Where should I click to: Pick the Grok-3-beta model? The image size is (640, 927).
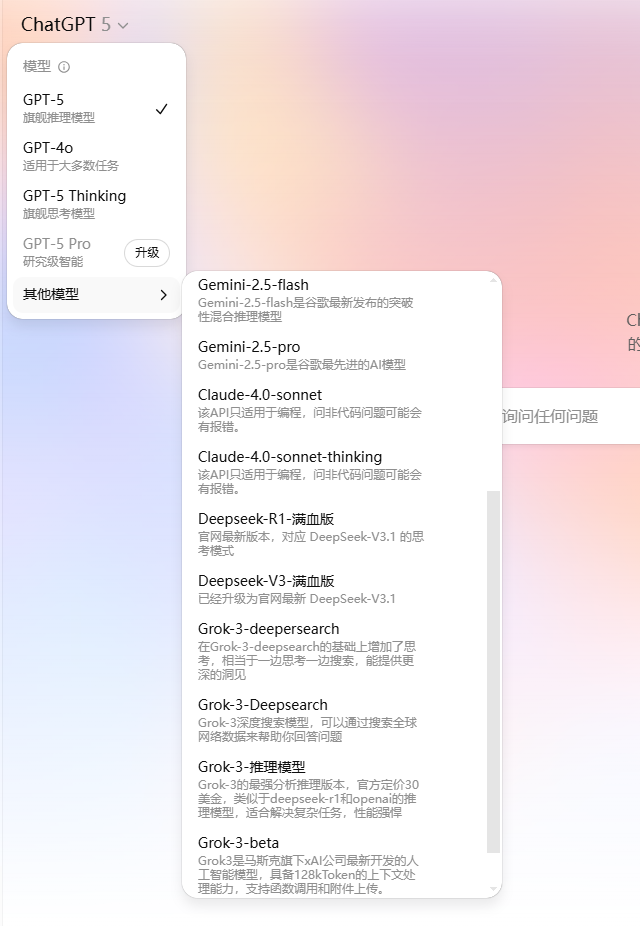(x=310, y=865)
